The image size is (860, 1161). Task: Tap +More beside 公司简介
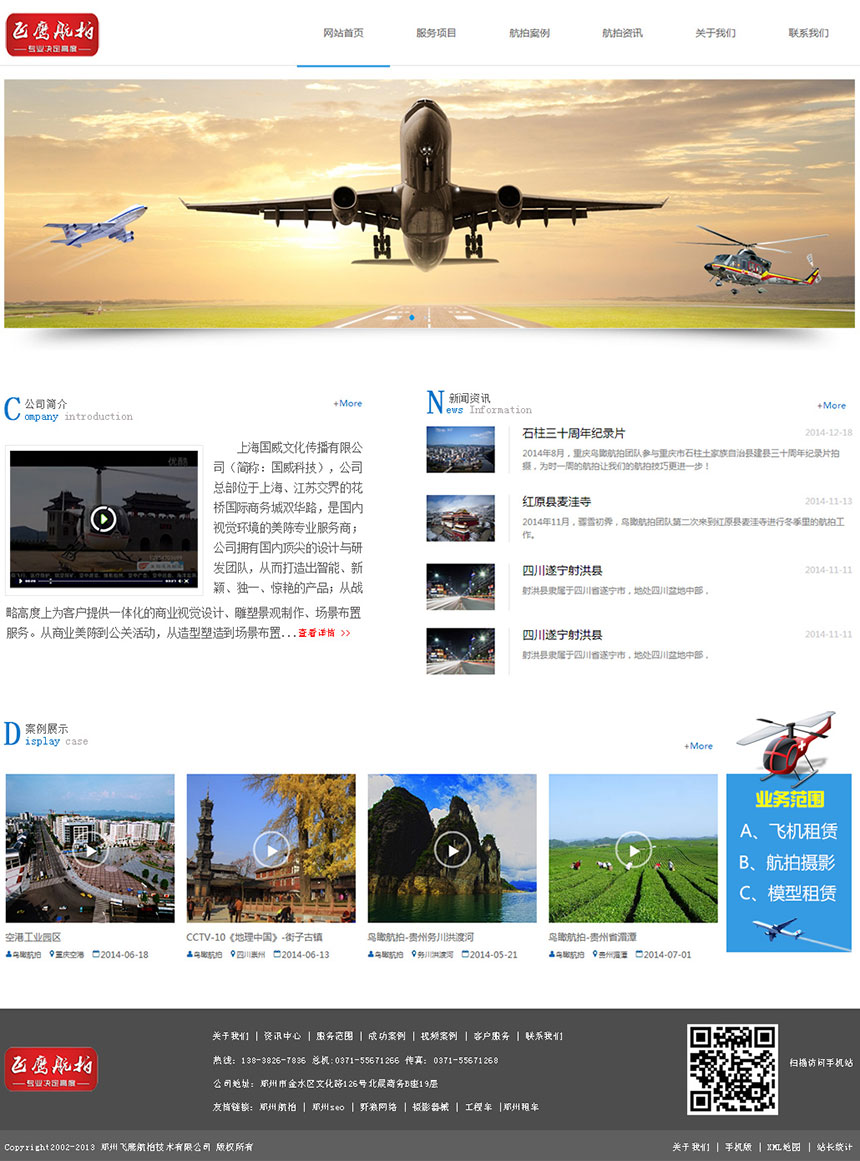tap(348, 404)
